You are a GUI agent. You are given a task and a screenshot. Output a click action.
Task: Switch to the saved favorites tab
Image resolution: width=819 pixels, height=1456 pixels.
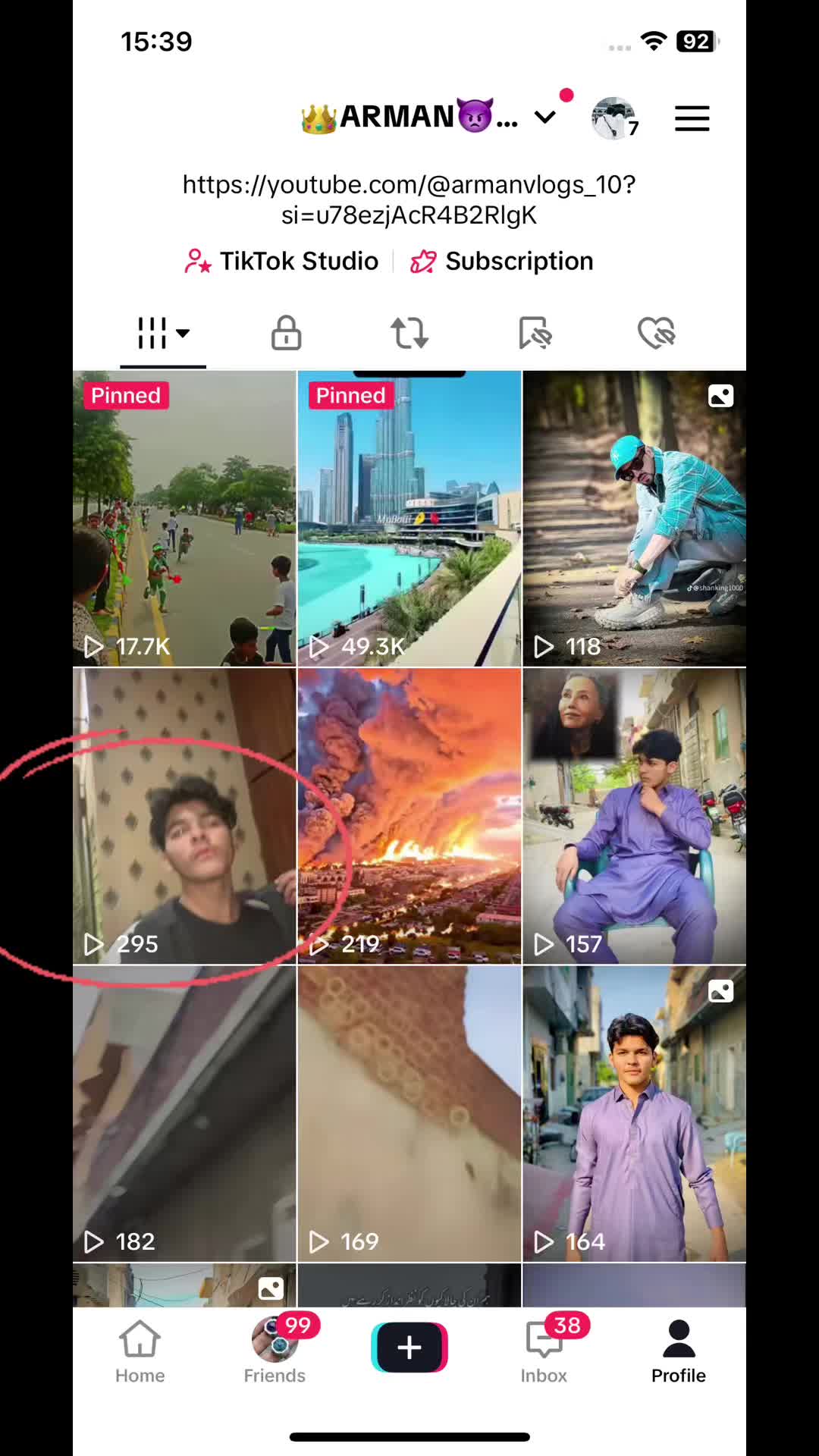pyautogui.click(x=535, y=333)
